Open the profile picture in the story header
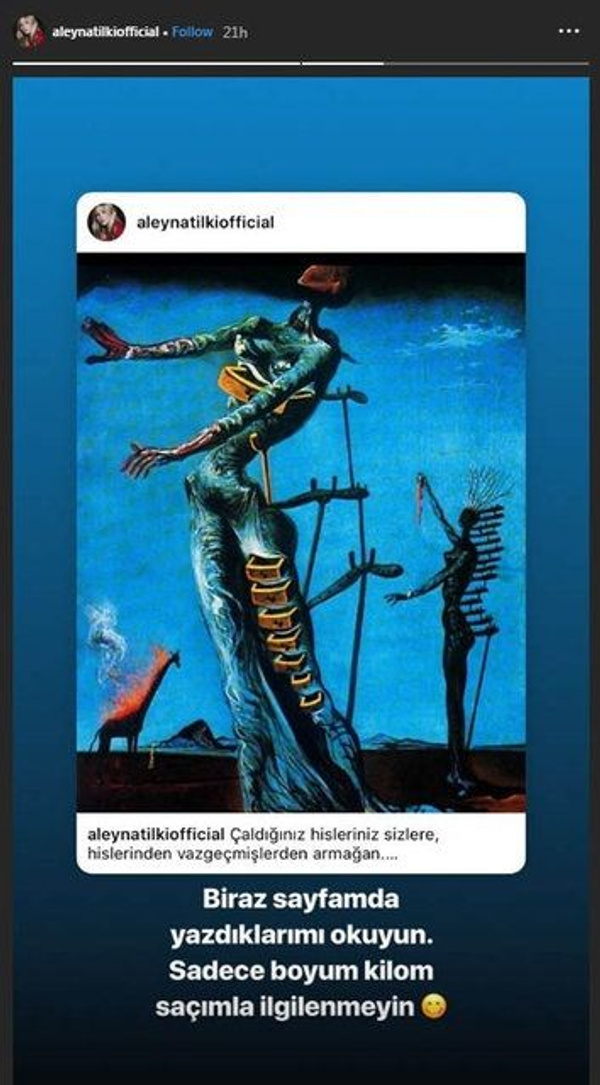 [x=29, y=32]
